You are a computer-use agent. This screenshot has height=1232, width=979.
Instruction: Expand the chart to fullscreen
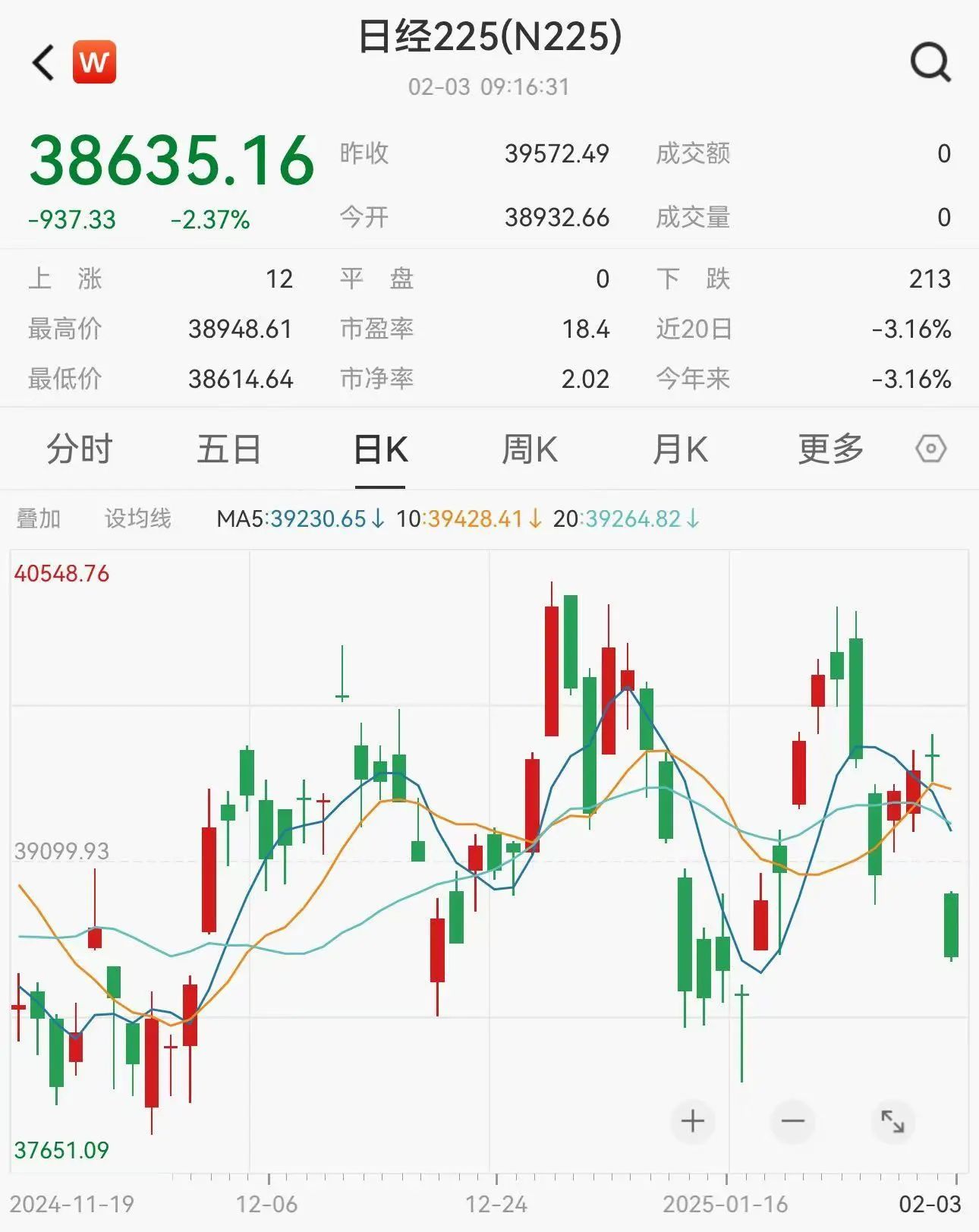(892, 1121)
